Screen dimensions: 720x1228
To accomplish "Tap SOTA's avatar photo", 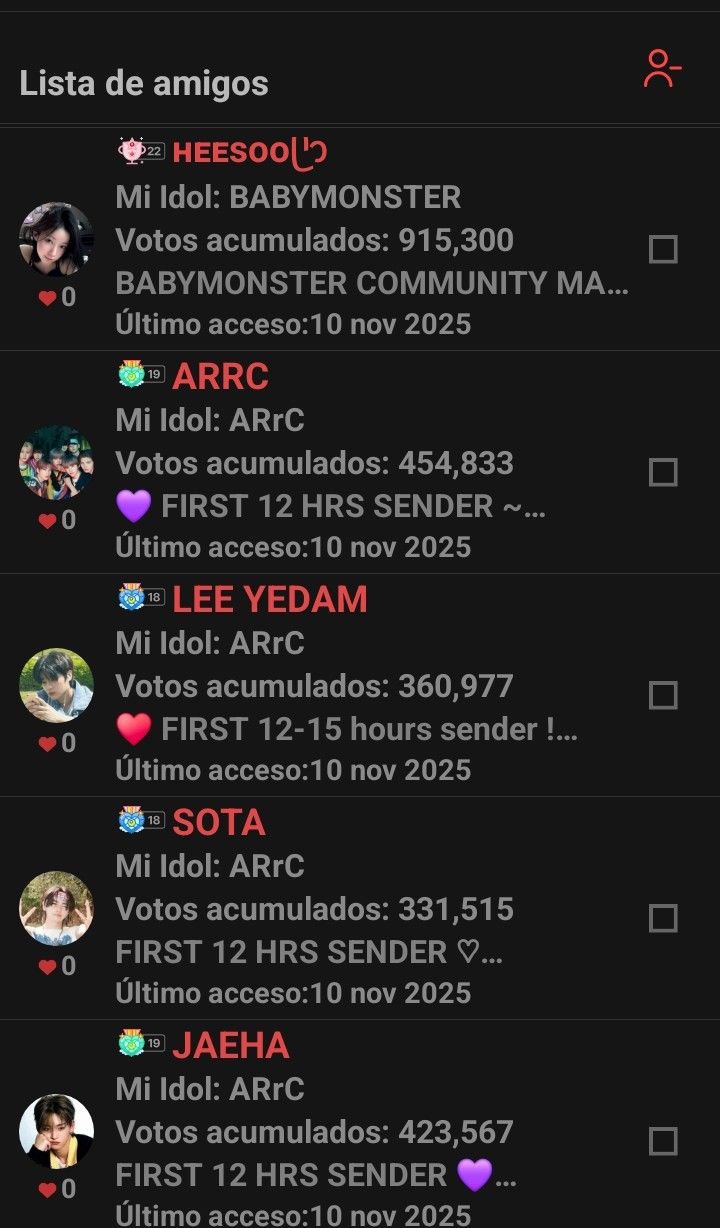I will (x=56, y=908).
